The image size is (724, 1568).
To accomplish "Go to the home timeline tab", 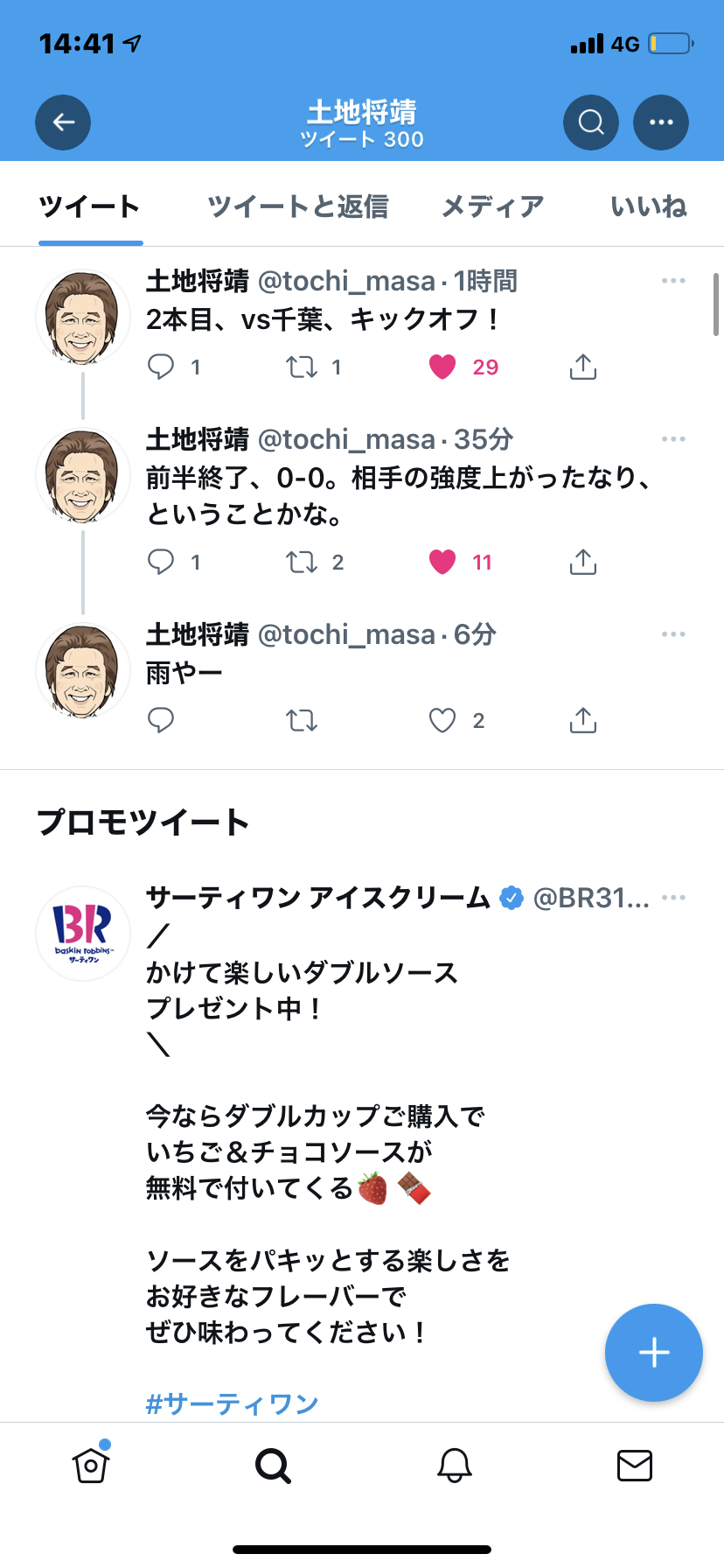I will [91, 1465].
